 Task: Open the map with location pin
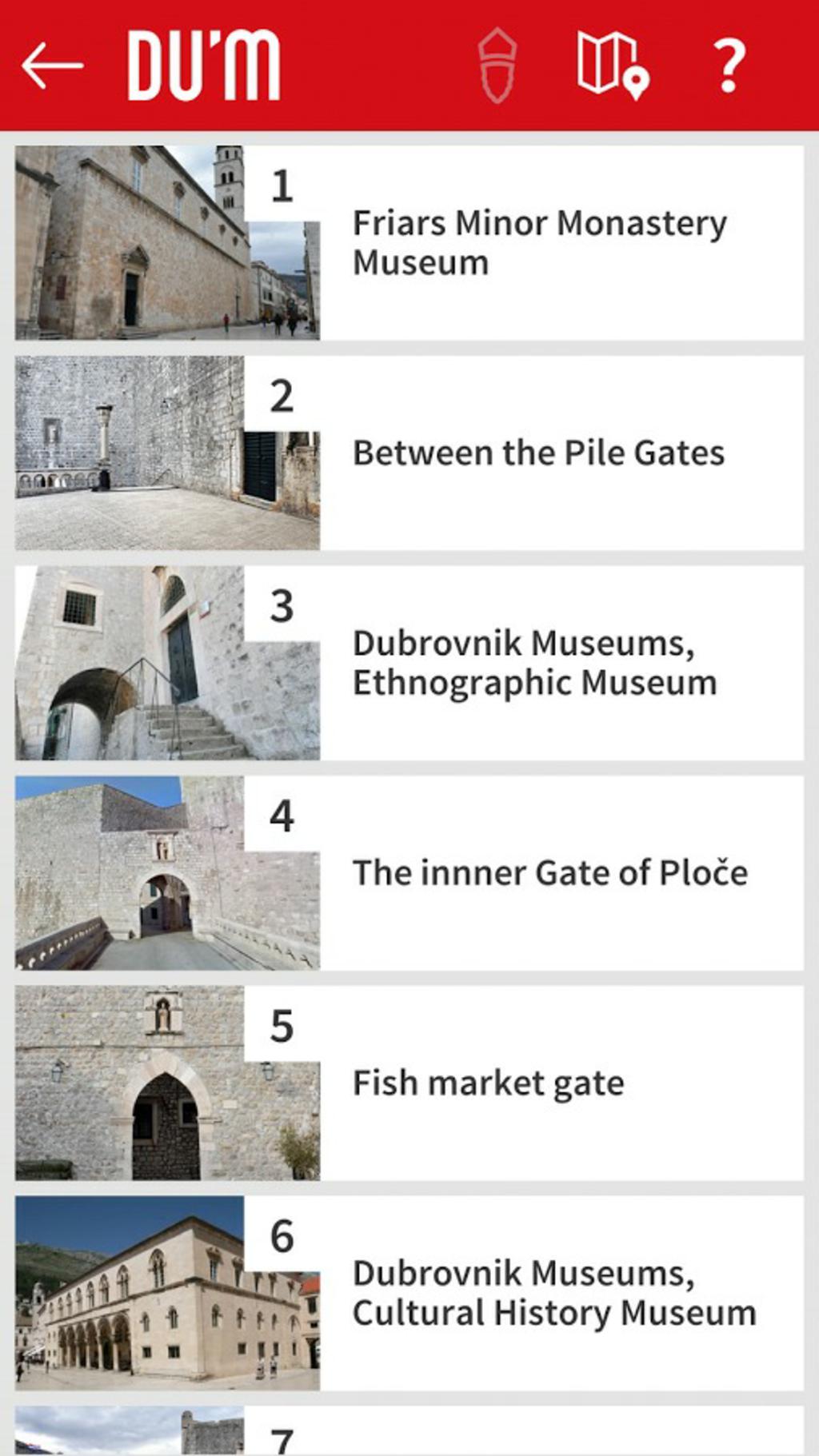(x=613, y=66)
